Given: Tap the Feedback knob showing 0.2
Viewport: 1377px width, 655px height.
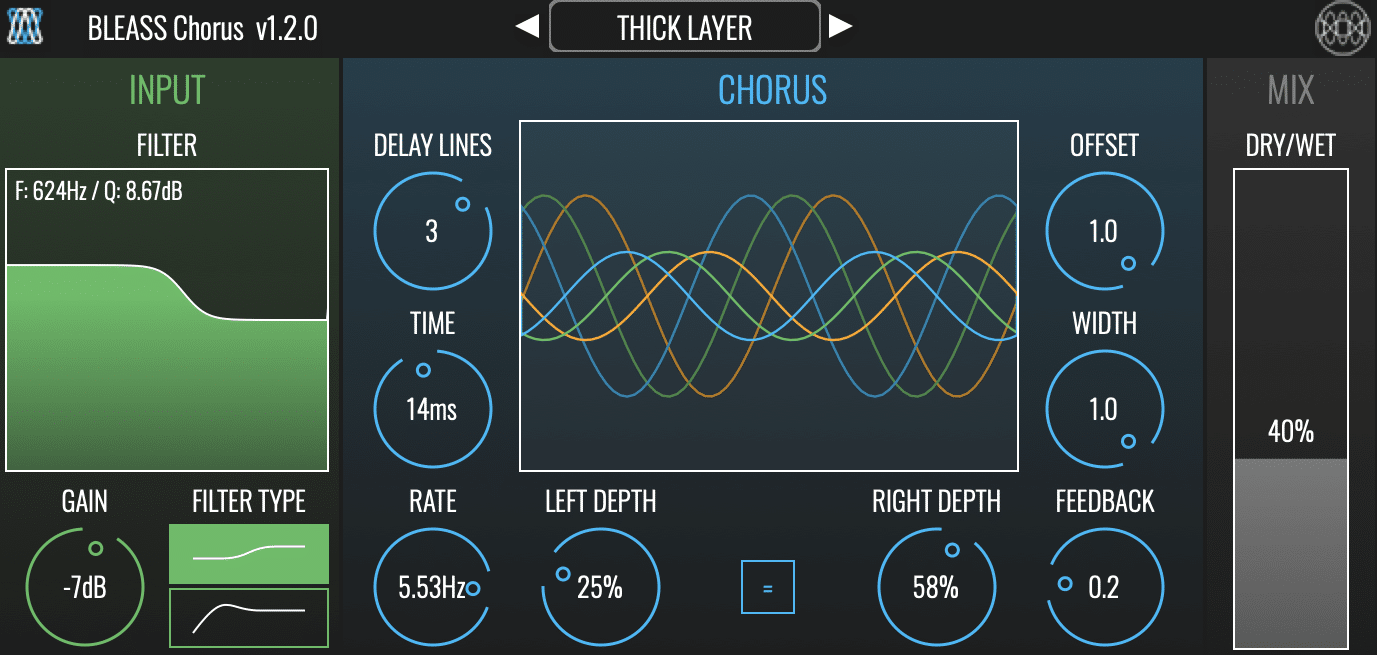Looking at the screenshot, I should pos(1104,587).
